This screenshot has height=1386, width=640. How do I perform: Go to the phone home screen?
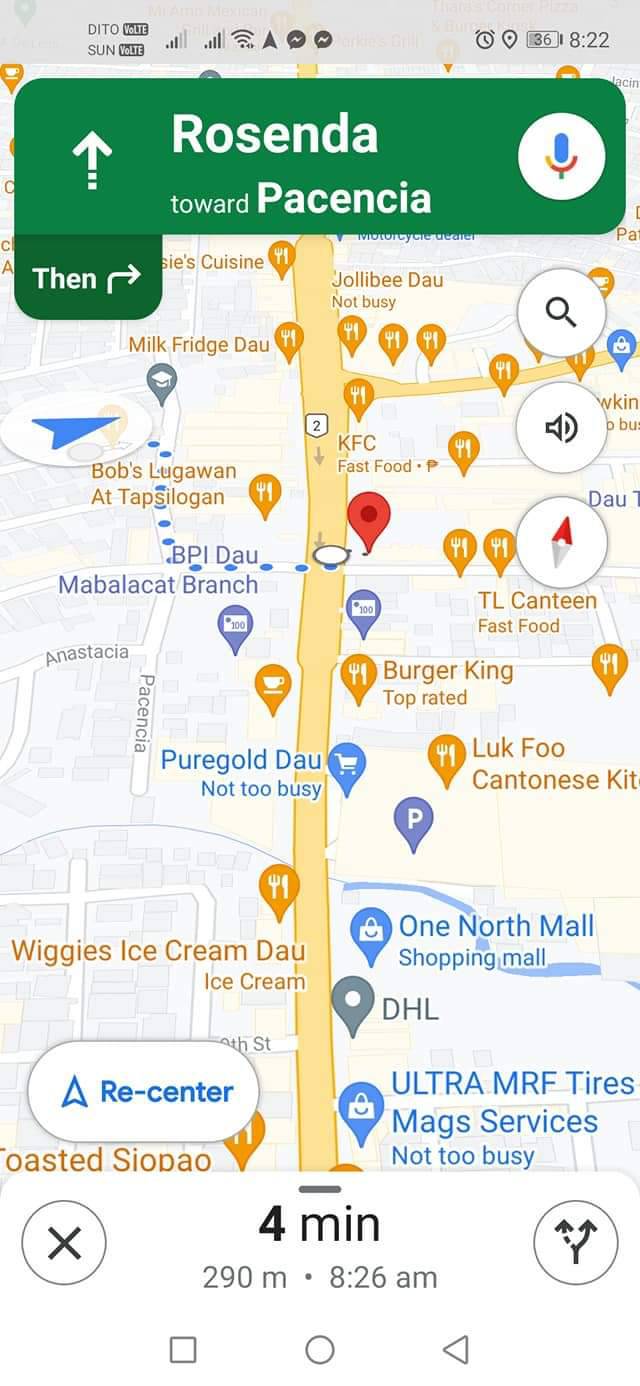coord(320,1350)
